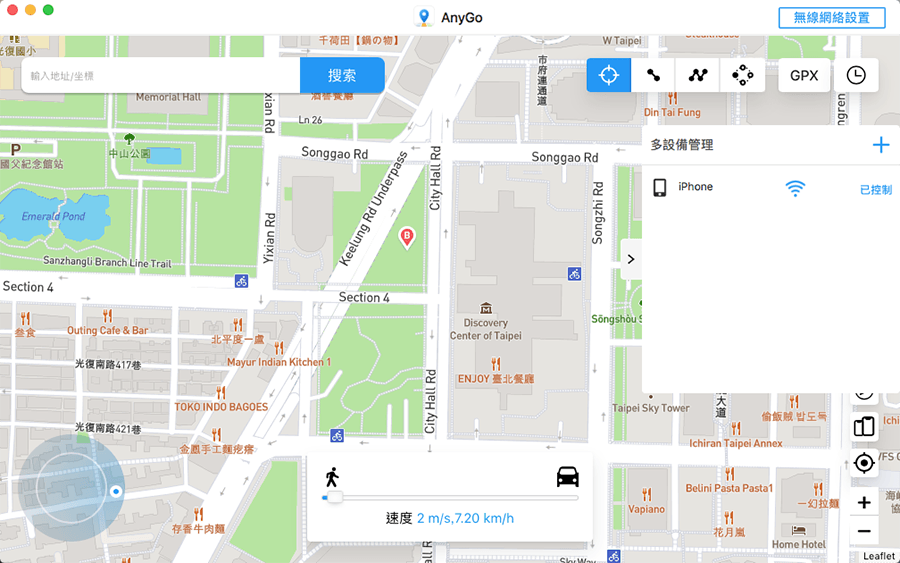Image resolution: width=900 pixels, height=563 pixels.
Task: Focus the address or coordinate input field
Action: point(160,75)
